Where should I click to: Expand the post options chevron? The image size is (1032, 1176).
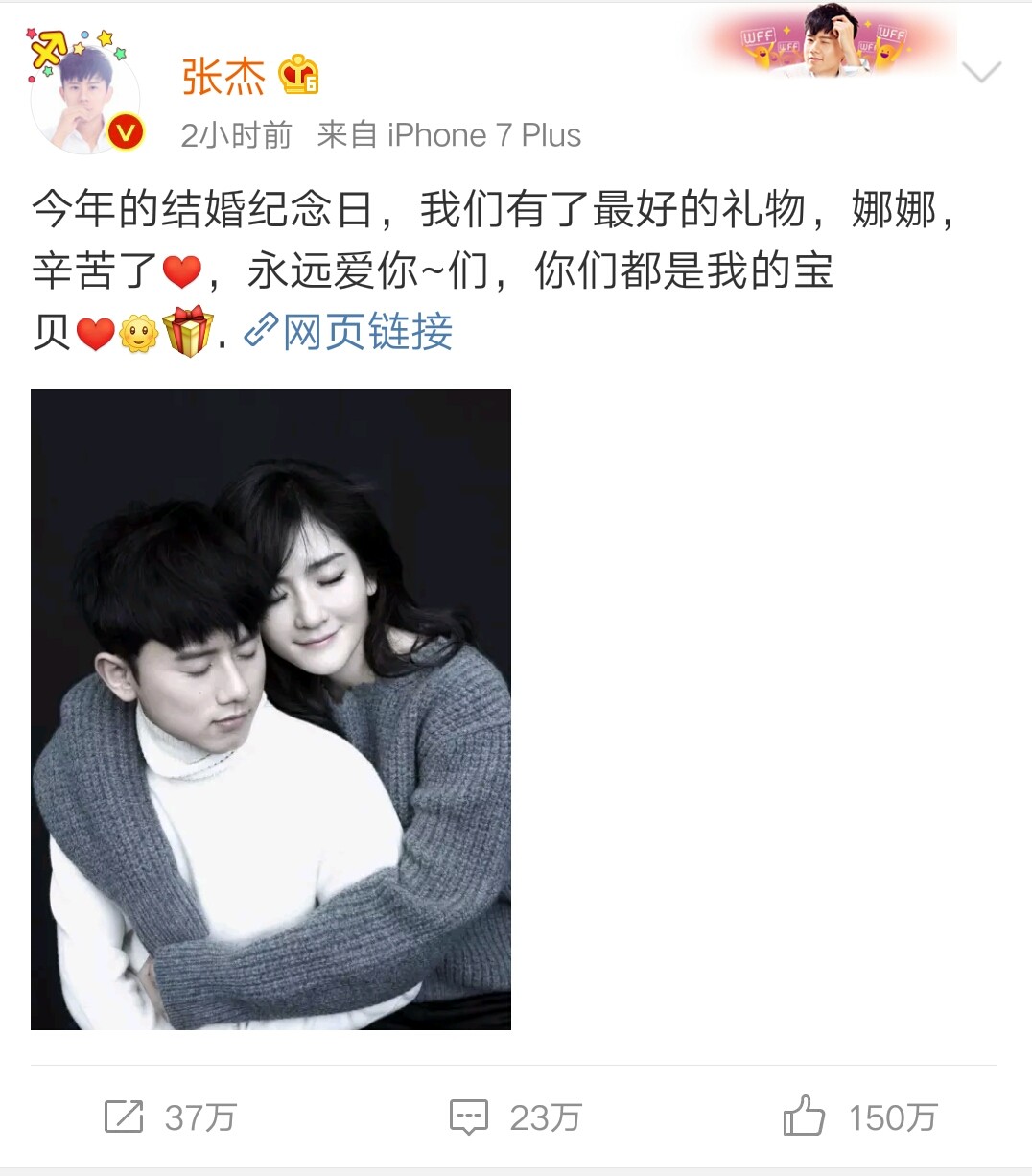(981, 73)
